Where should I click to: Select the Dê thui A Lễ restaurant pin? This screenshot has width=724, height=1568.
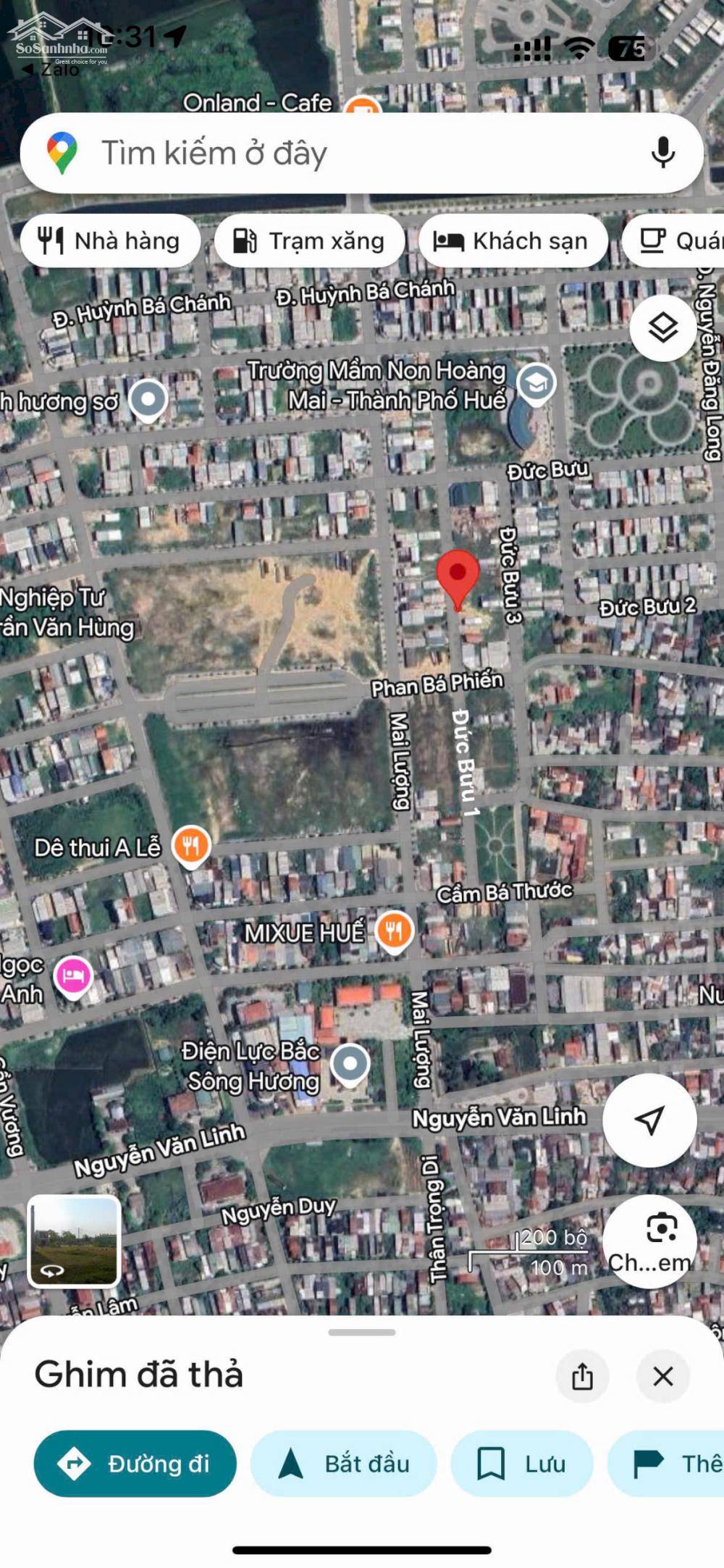pyautogui.click(x=191, y=844)
